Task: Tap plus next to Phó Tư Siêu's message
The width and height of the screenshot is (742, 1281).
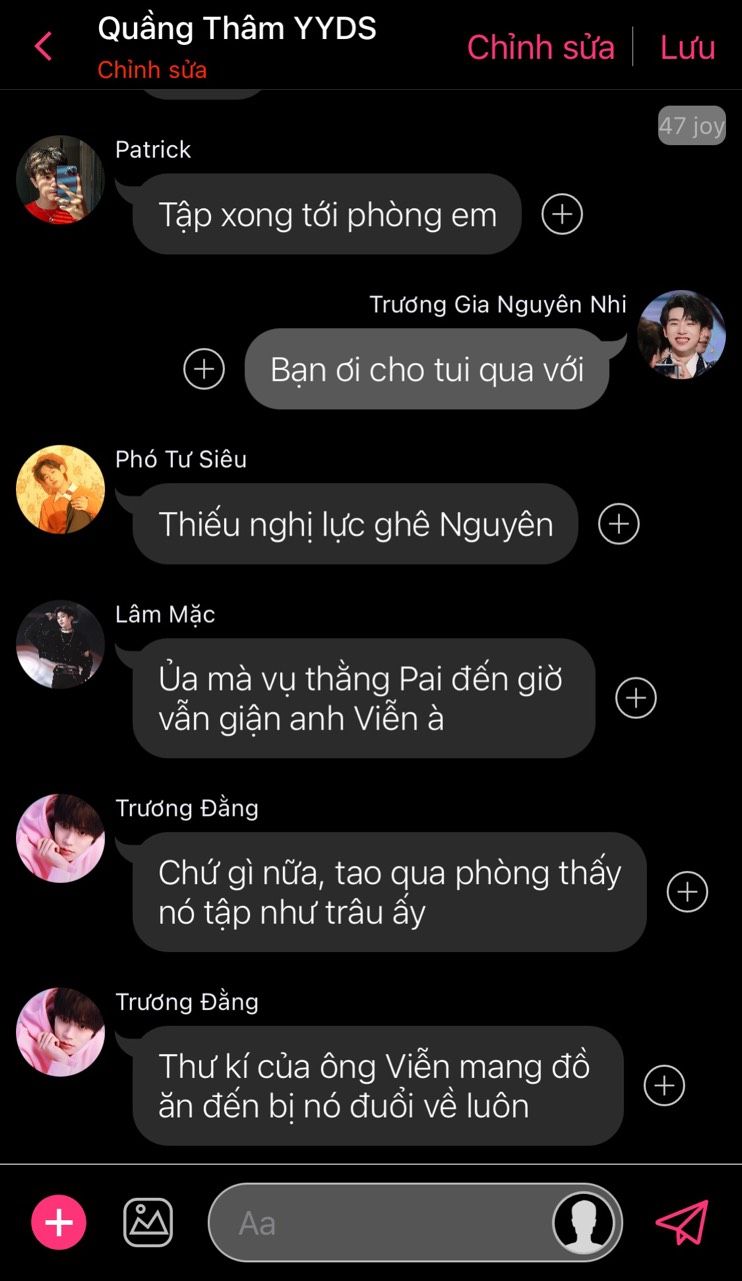Action: point(618,524)
